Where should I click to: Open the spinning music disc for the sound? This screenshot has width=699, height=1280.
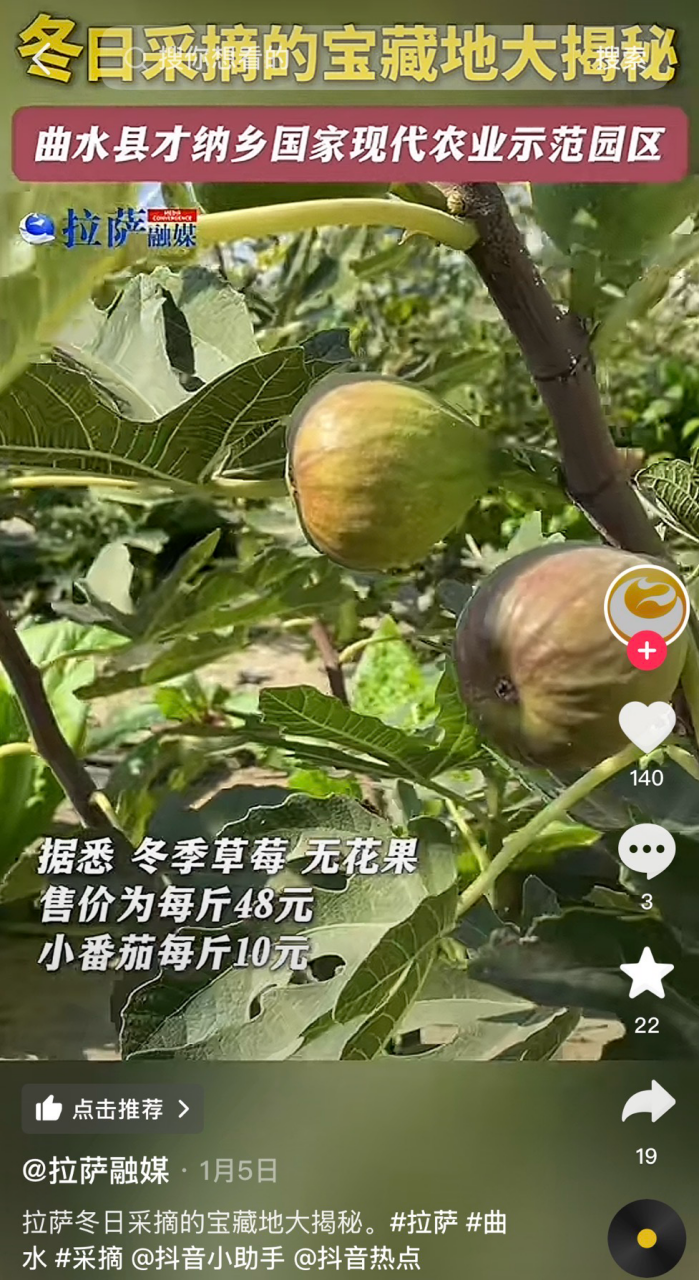pyautogui.click(x=647, y=1238)
